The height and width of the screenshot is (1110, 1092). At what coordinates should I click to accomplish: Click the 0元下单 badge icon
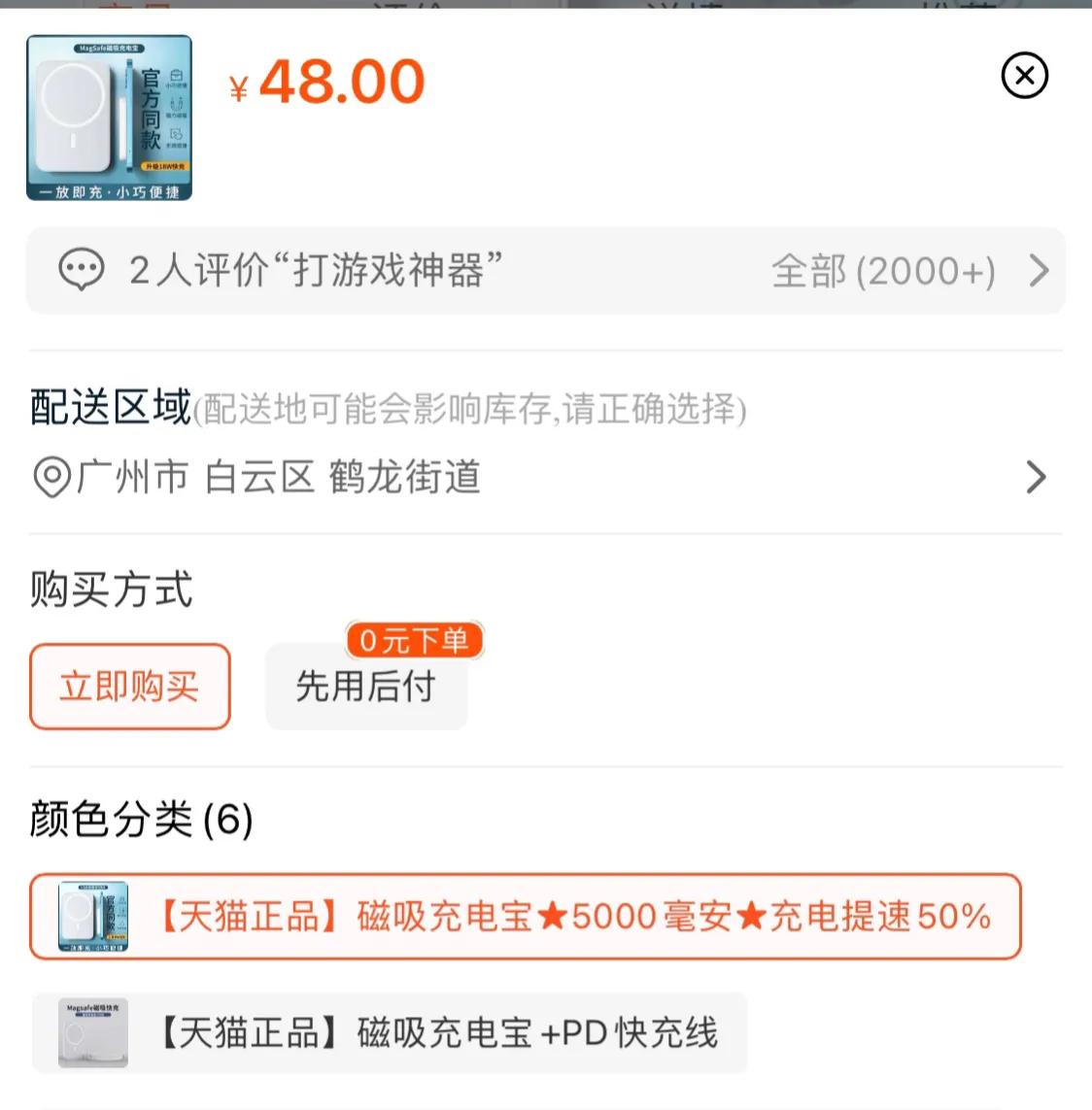tap(415, 639)
